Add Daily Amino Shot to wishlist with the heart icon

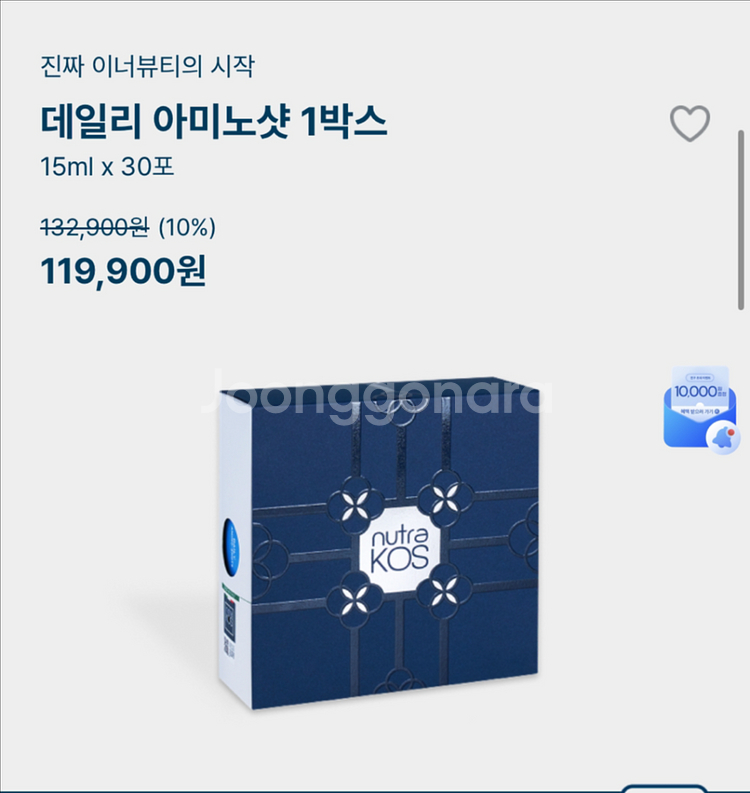[689, 124]
